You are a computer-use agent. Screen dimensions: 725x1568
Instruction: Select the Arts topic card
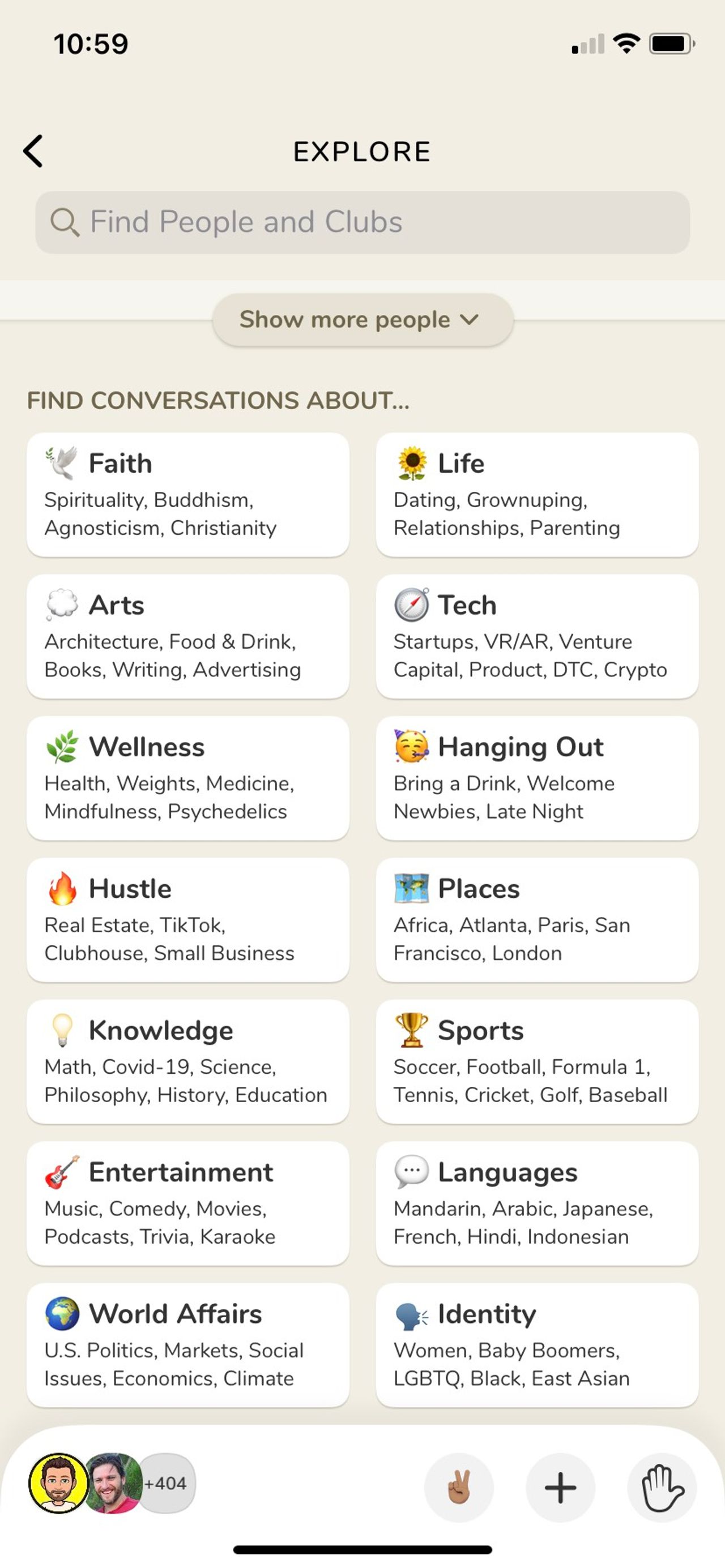coord(187,636)
